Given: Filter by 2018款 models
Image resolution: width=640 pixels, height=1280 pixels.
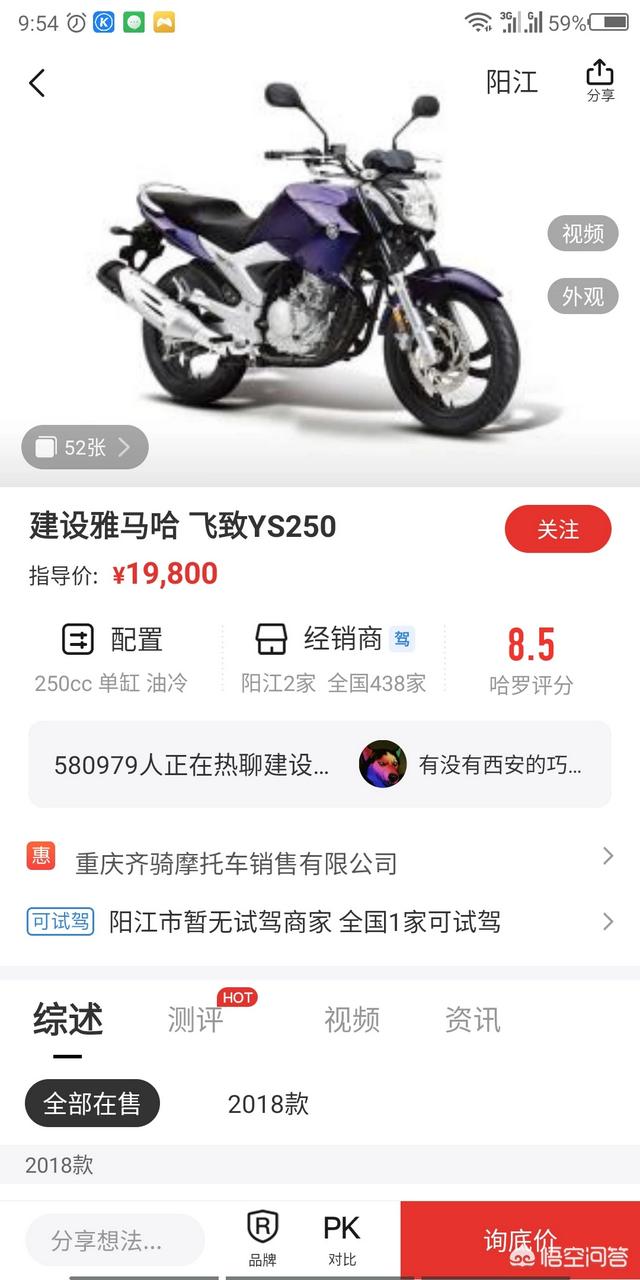Looking at the screenshot, I should pyautogui.click(x=268, y=1103).
